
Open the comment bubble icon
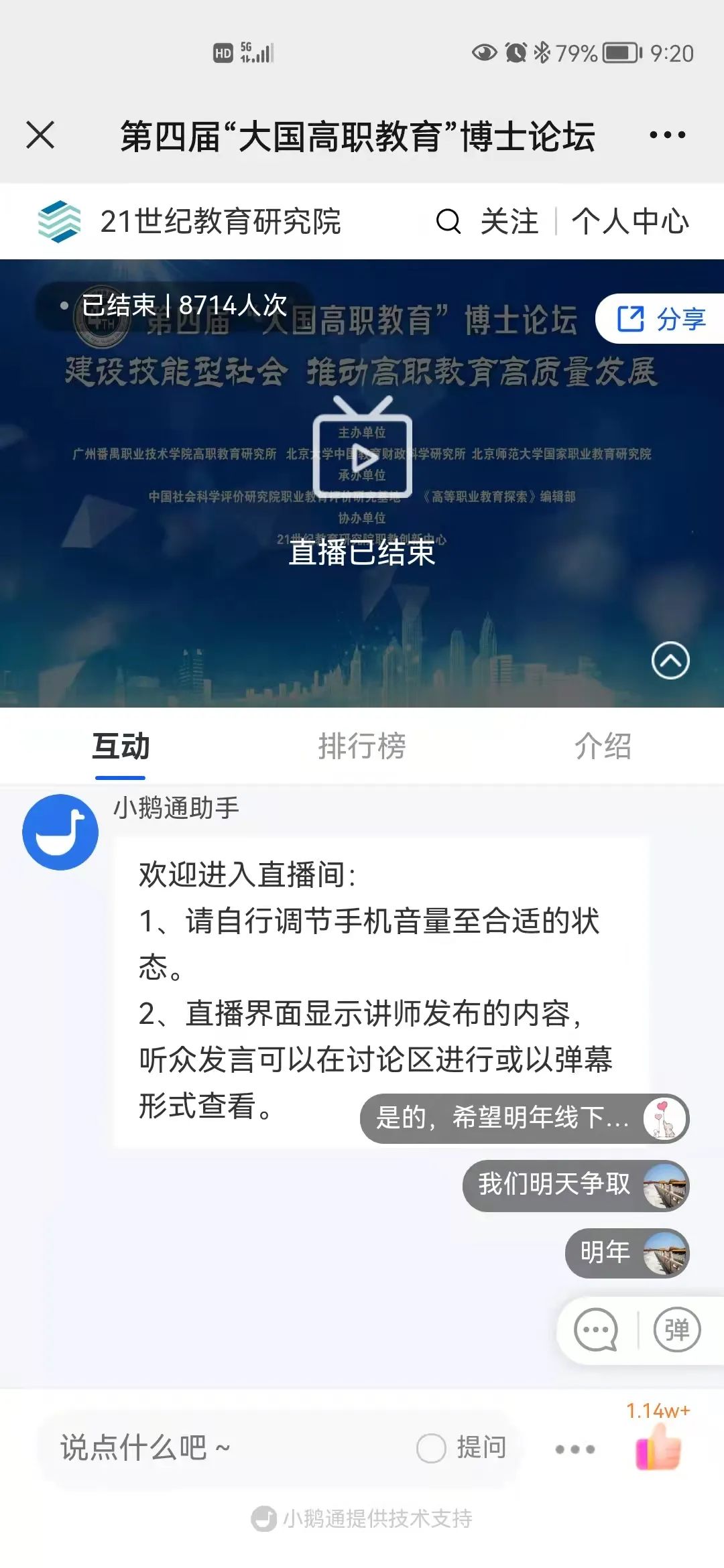click(x=595, y=1330)
